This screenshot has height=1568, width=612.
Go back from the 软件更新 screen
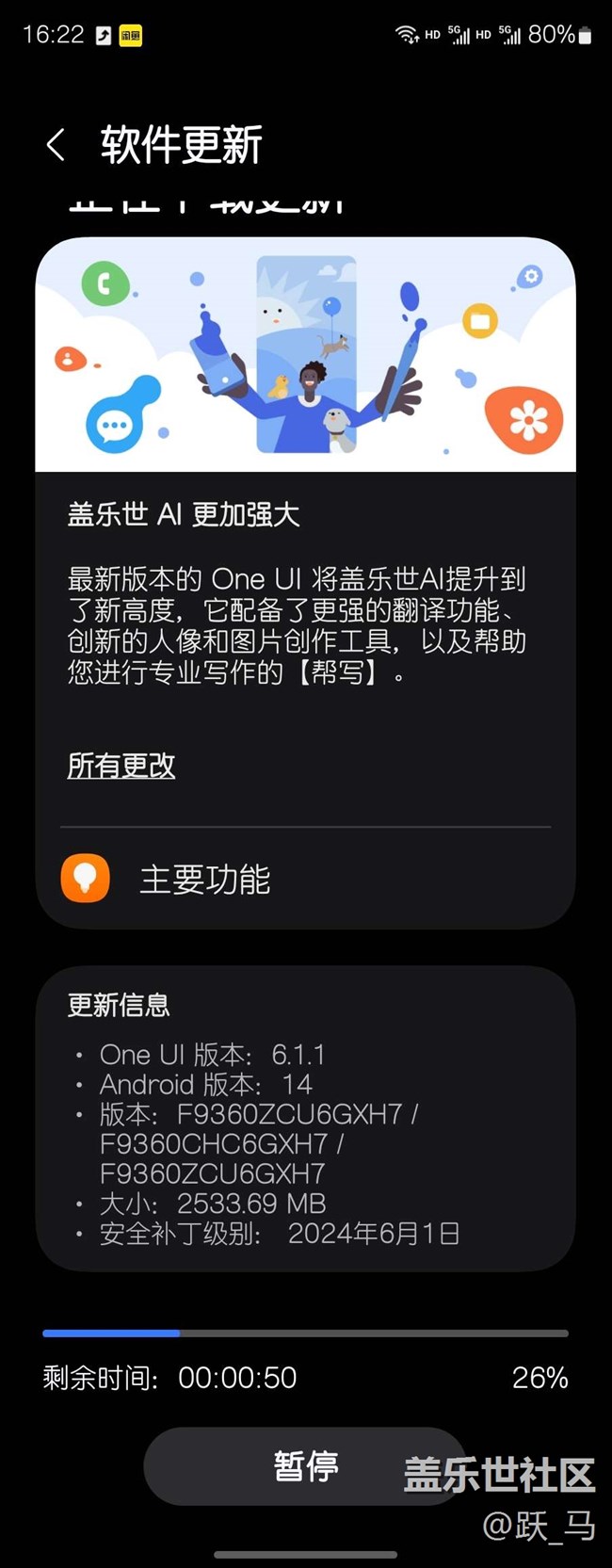tap(56, 145)
